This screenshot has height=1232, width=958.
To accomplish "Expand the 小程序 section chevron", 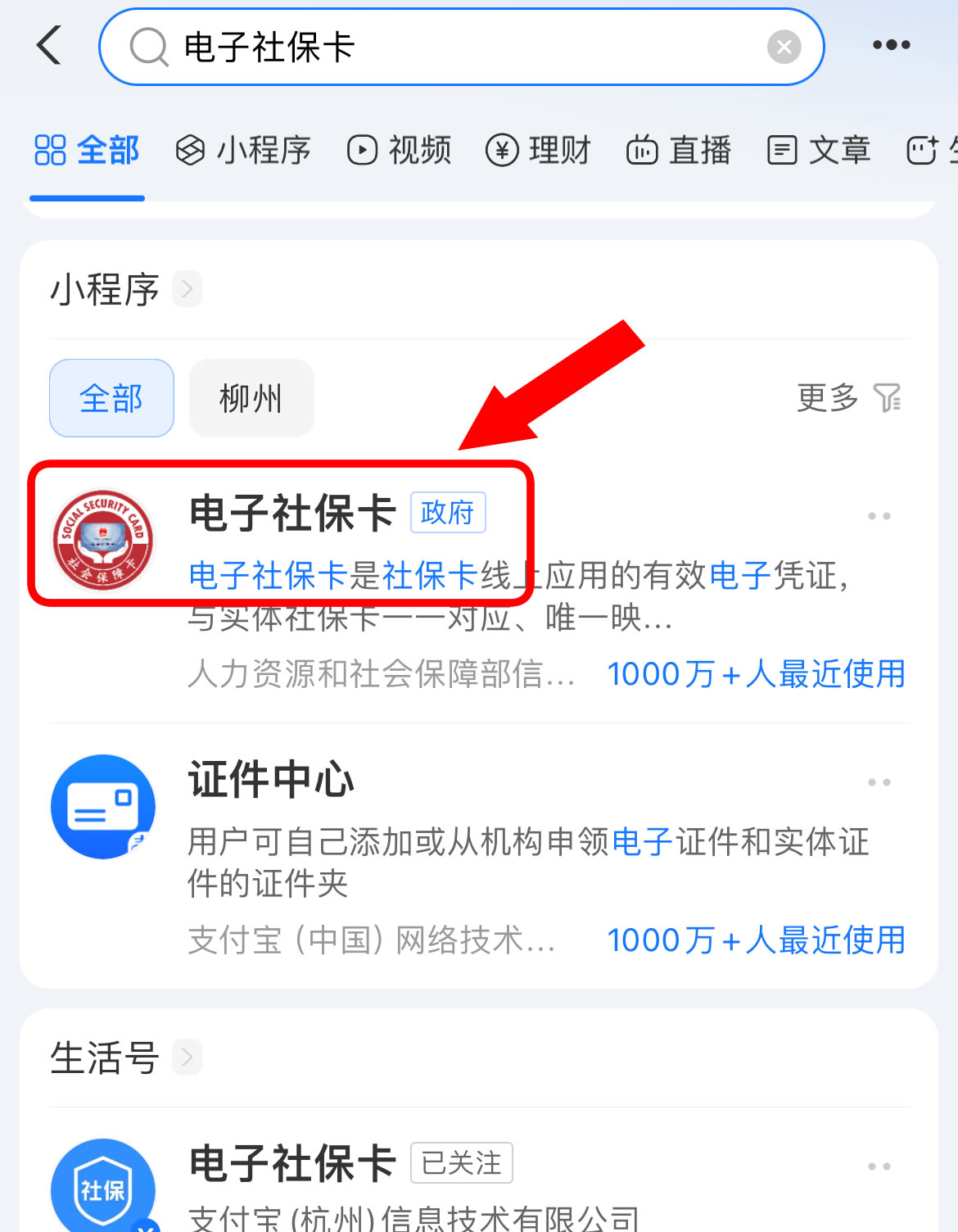I will click(x=187, y=289).
